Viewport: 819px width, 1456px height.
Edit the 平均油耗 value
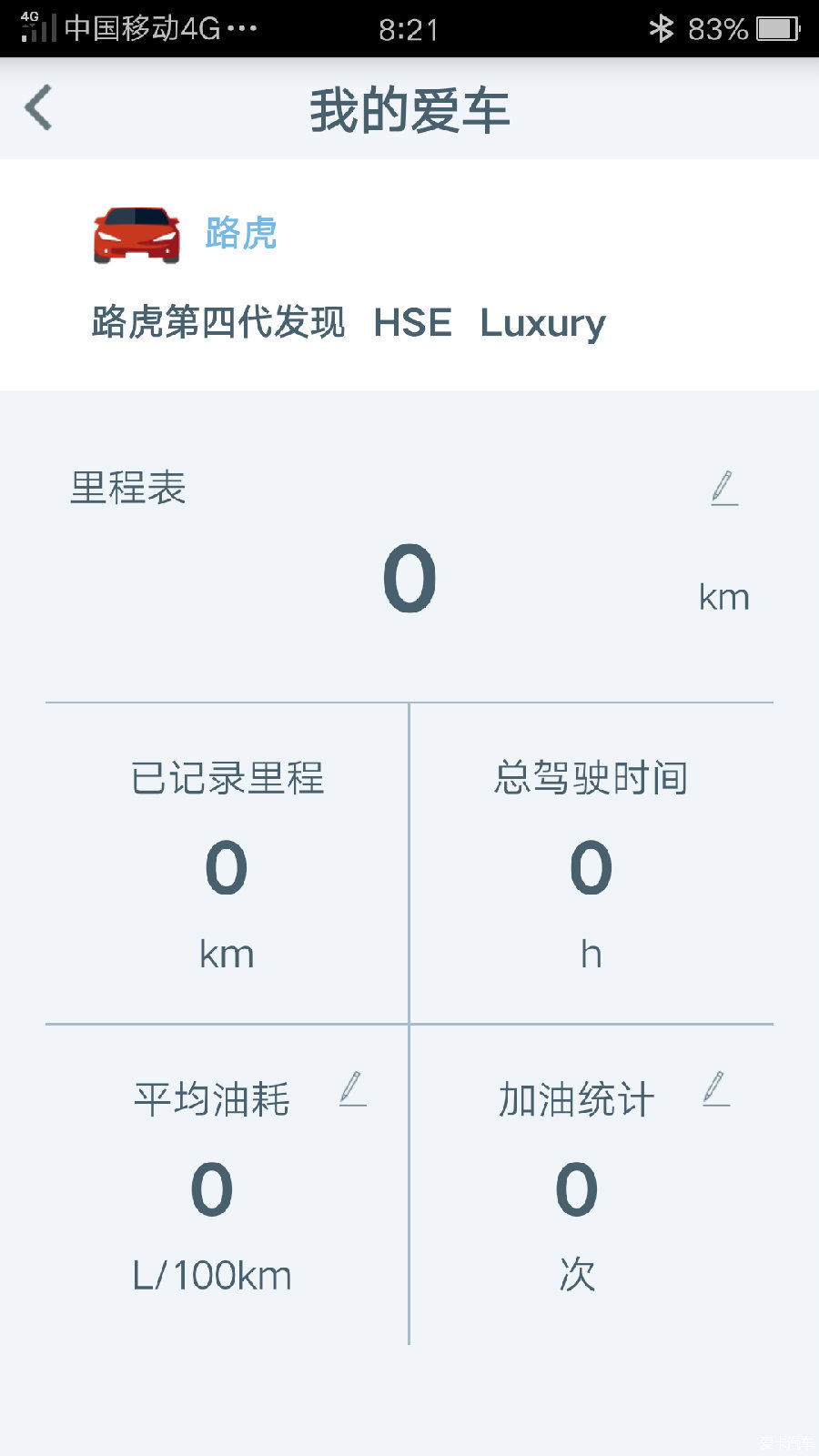353,1088
